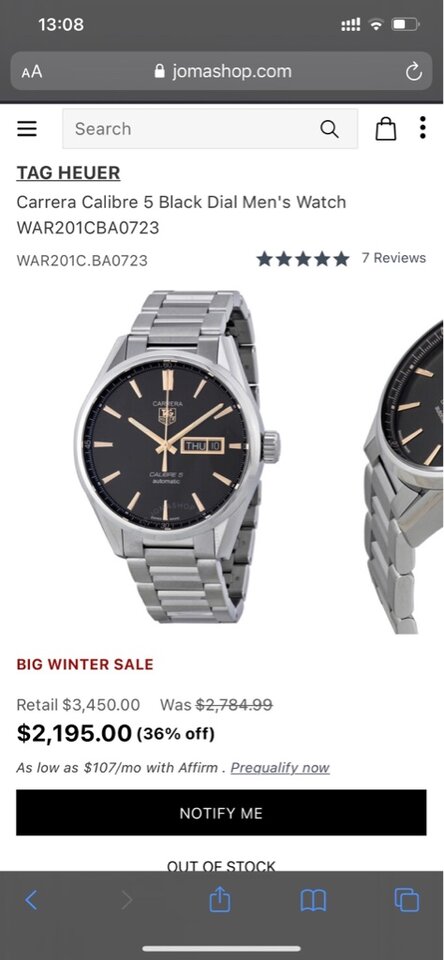
Task: Open the AA reader settings
Action: 32,72
